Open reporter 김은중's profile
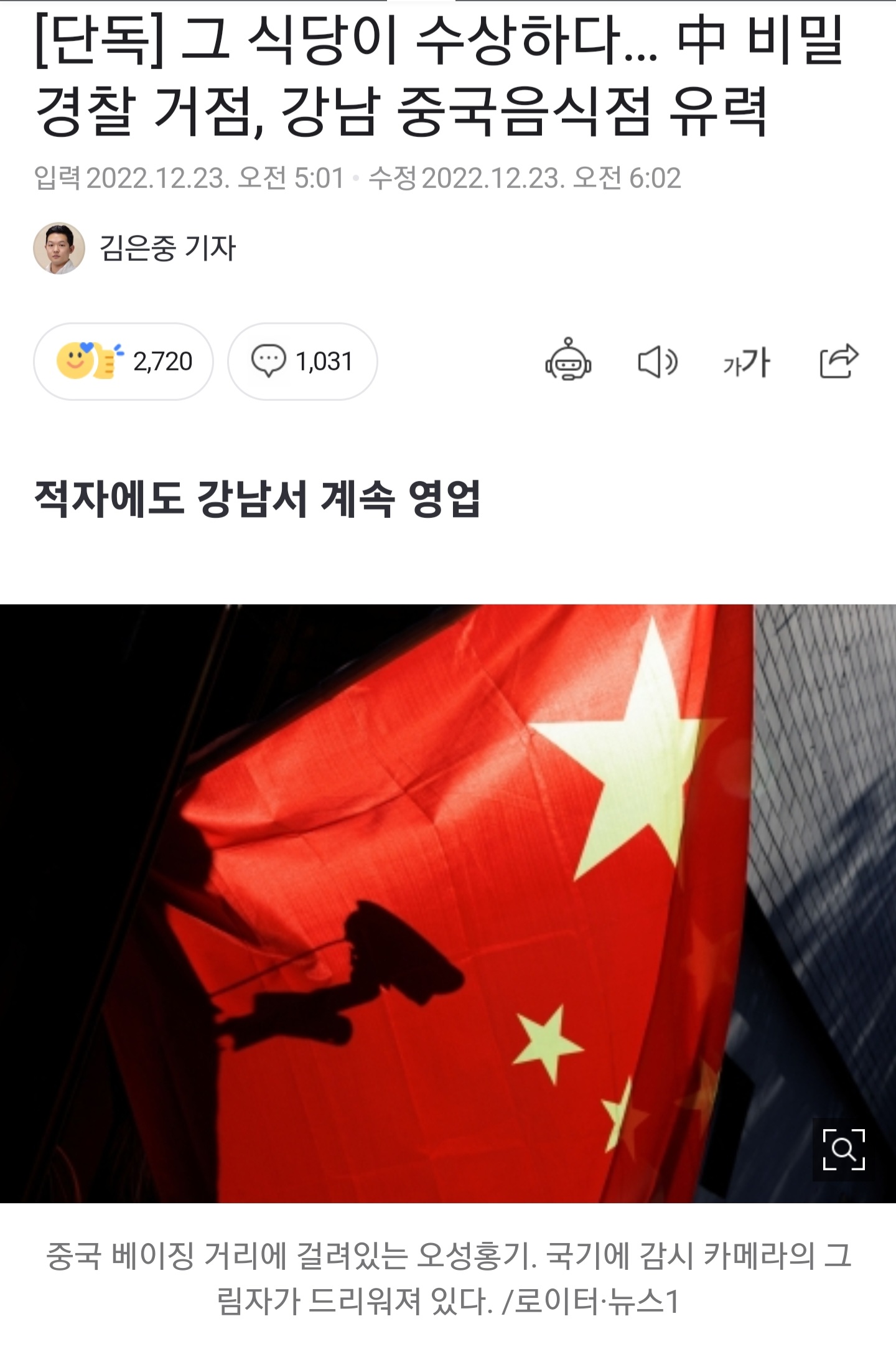Image resolution: width=896 pixels, height=1362 pixels. 136,248
